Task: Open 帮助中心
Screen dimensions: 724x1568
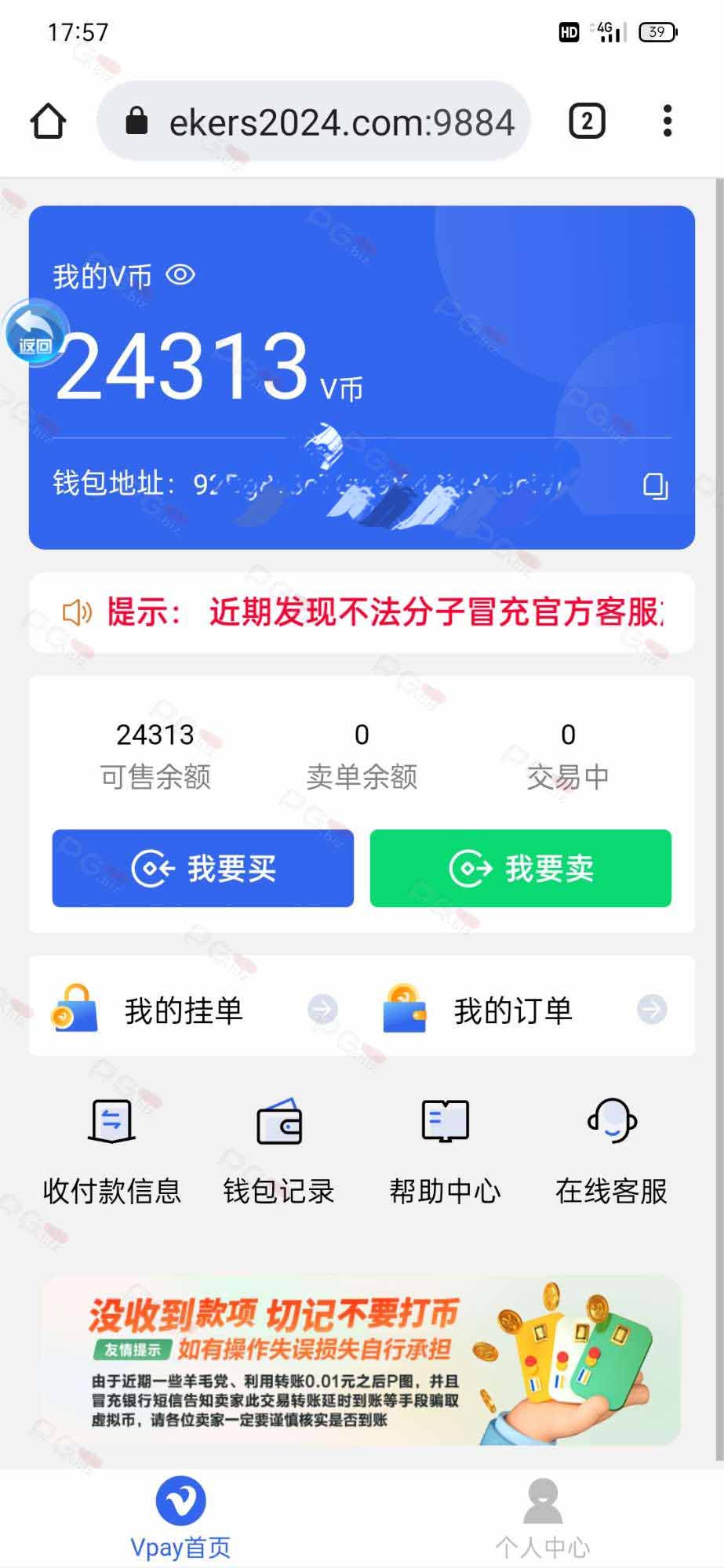Action: coord(446,1152)
